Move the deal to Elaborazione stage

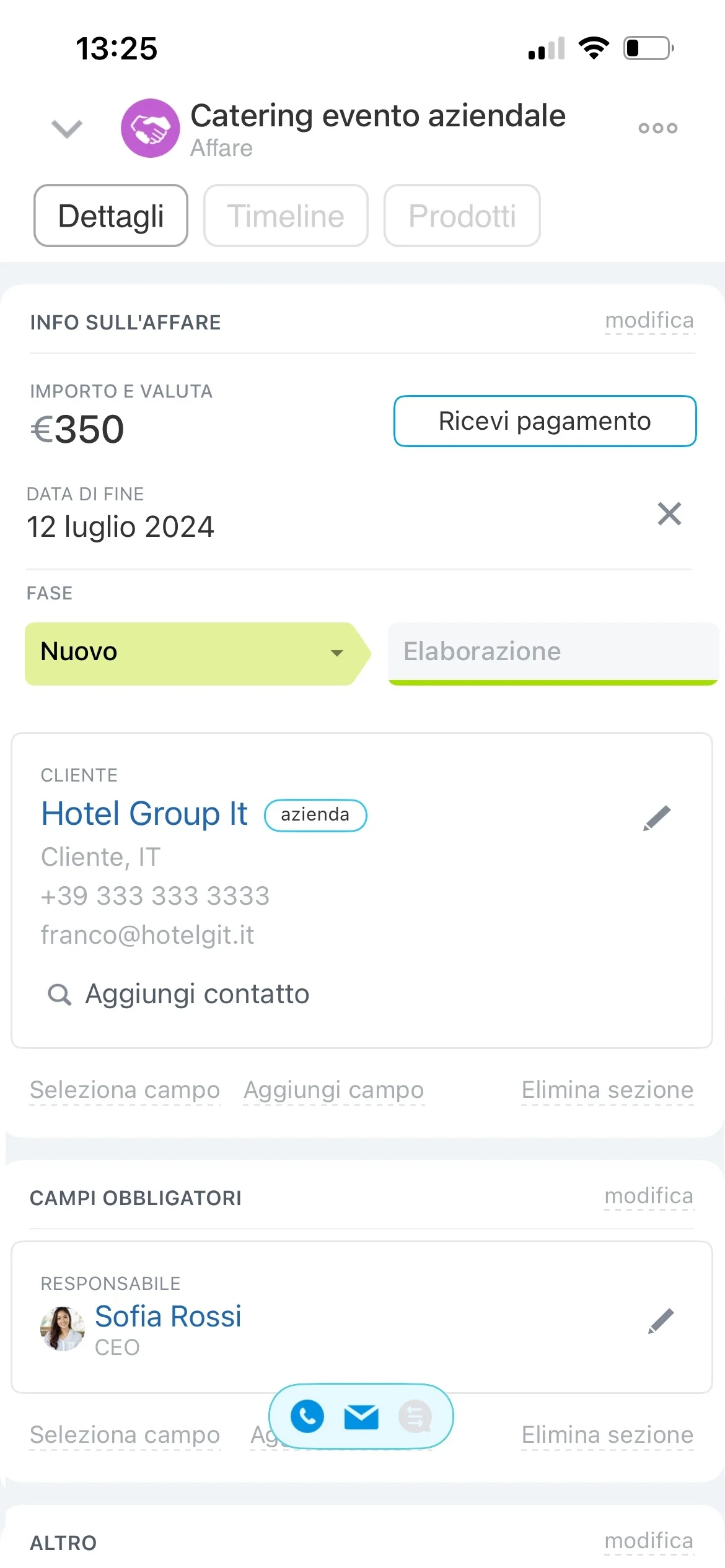[x=553, y=653]
